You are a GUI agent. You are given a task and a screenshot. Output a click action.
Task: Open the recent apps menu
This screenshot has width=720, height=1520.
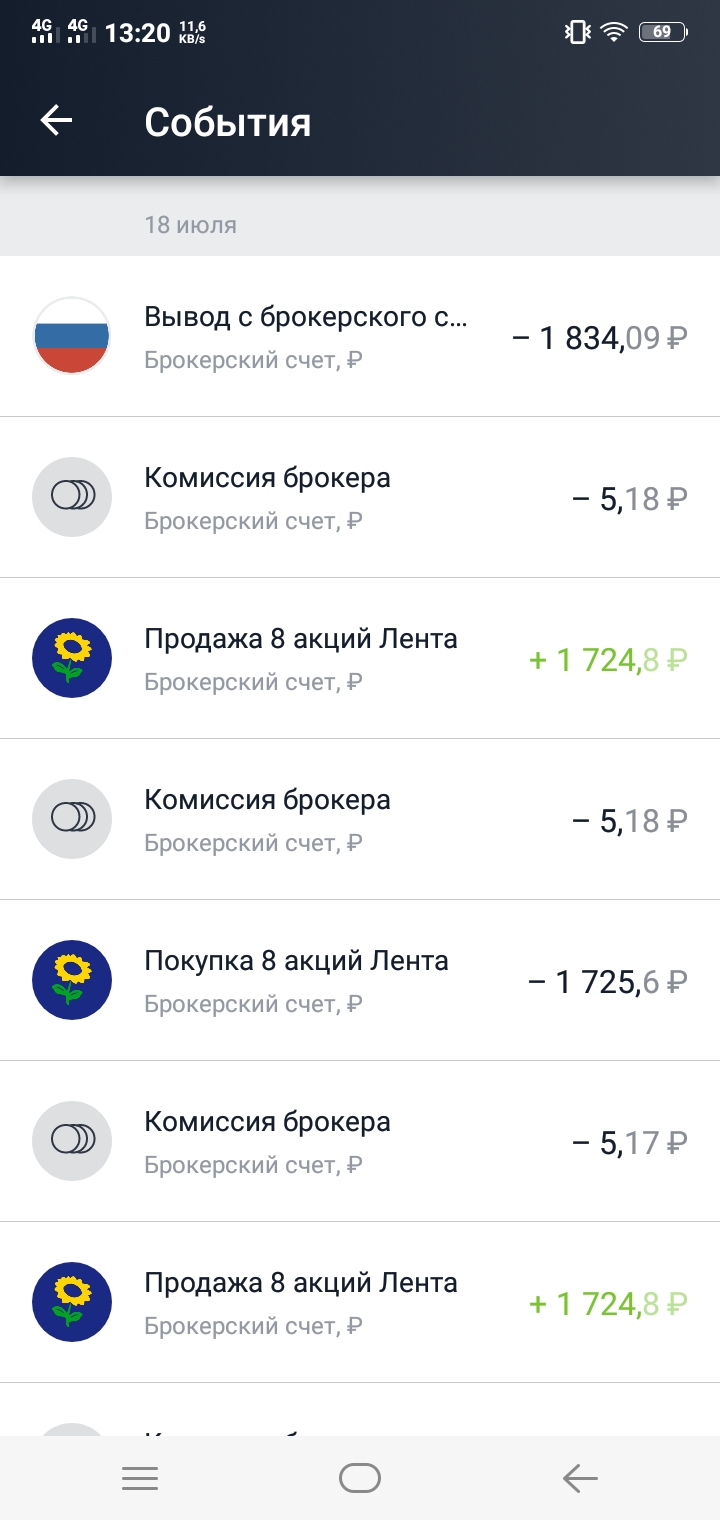[x=140, y=1478]
